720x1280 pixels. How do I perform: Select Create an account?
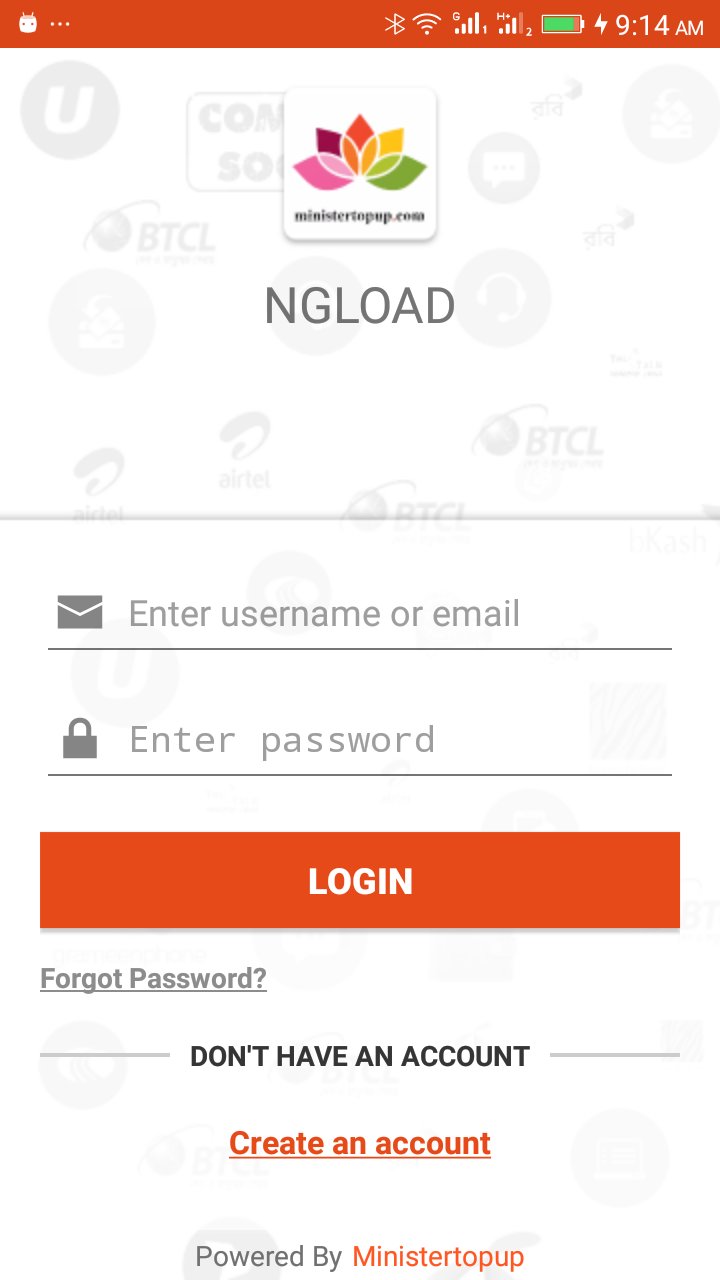click(359, 1142)
